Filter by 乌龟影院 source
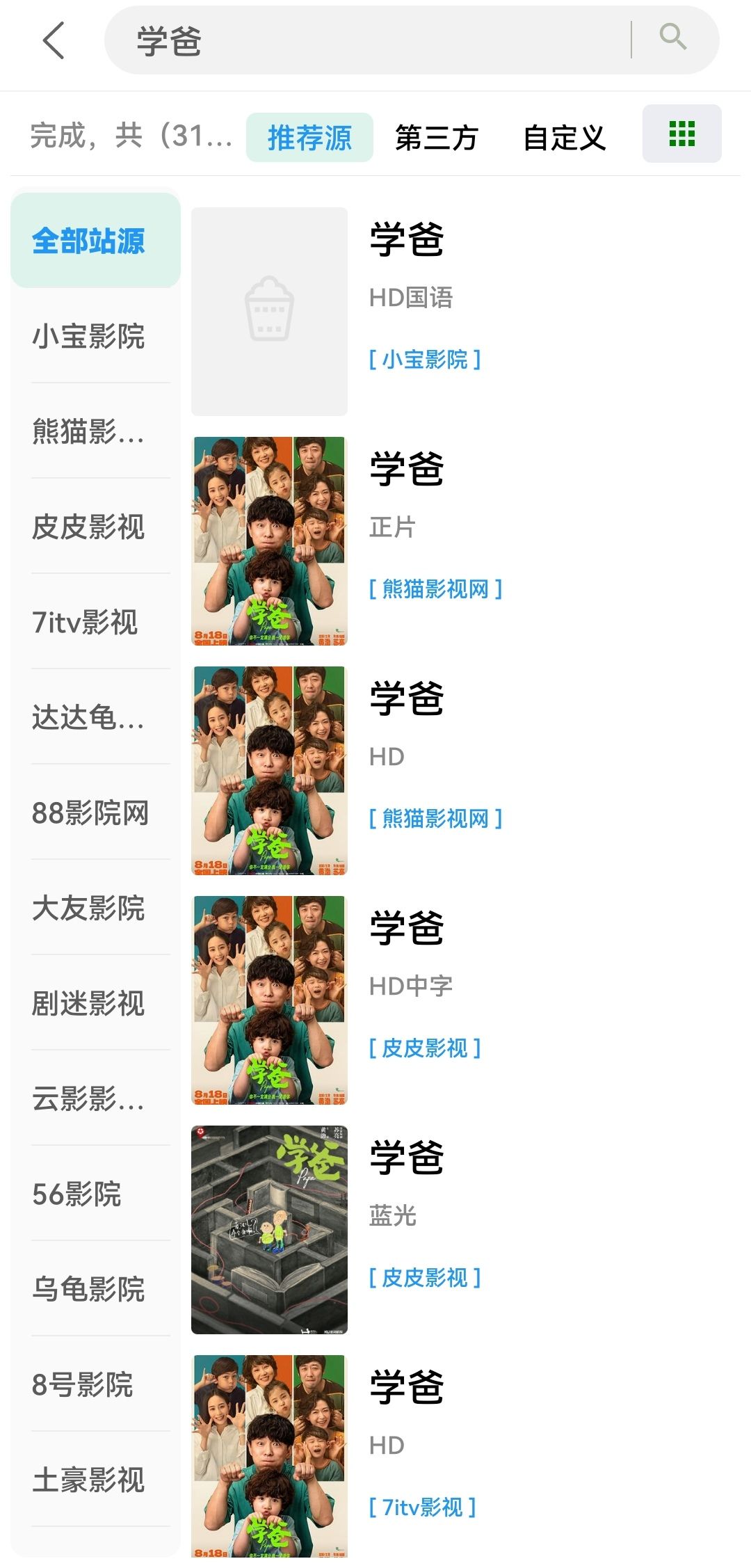This screenshot has height=1568, width=751. point(88,1289)
